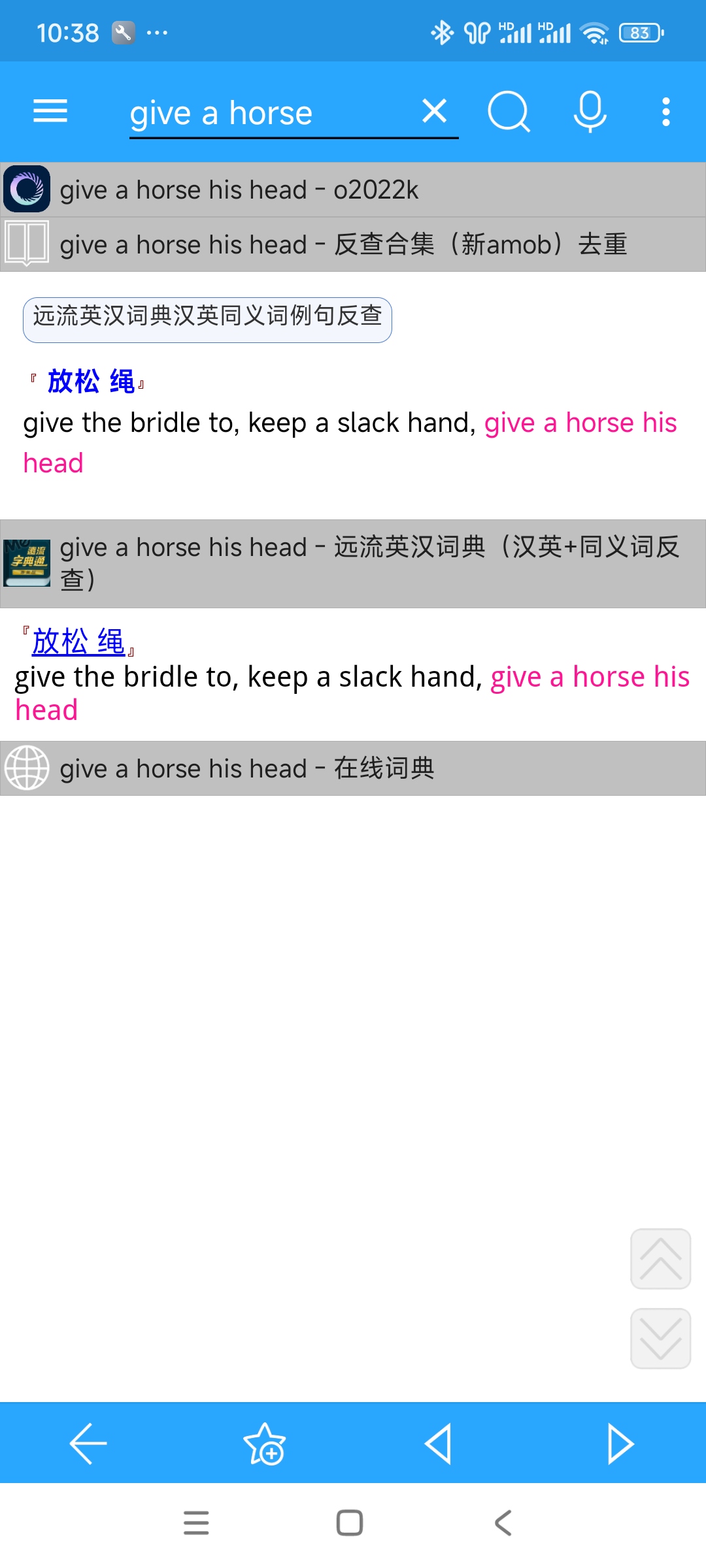Jump to previous dictionary with up arrows
Viewport: 706px width, 1568px height.
click(x=660, y=1259)
